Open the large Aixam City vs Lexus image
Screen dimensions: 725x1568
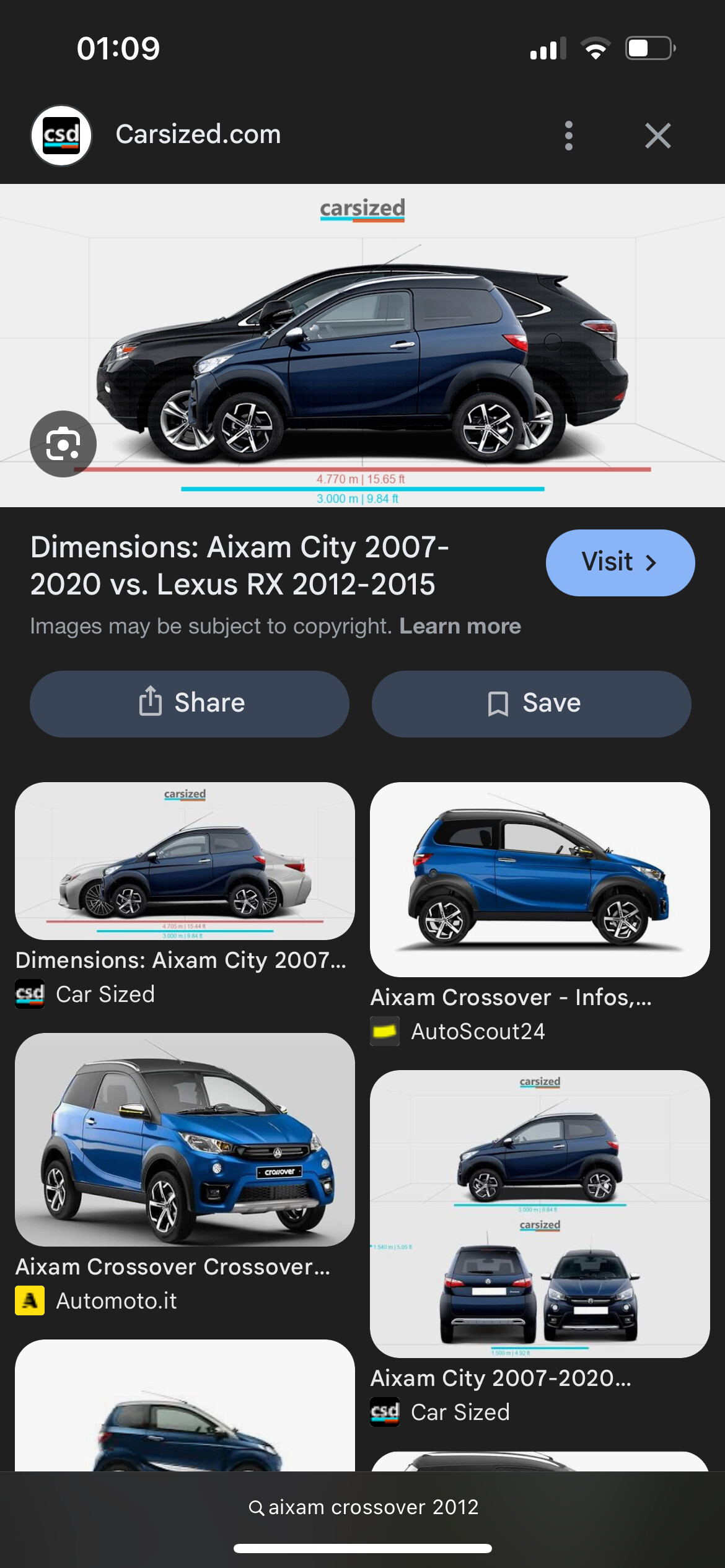[x=362, y=346]
